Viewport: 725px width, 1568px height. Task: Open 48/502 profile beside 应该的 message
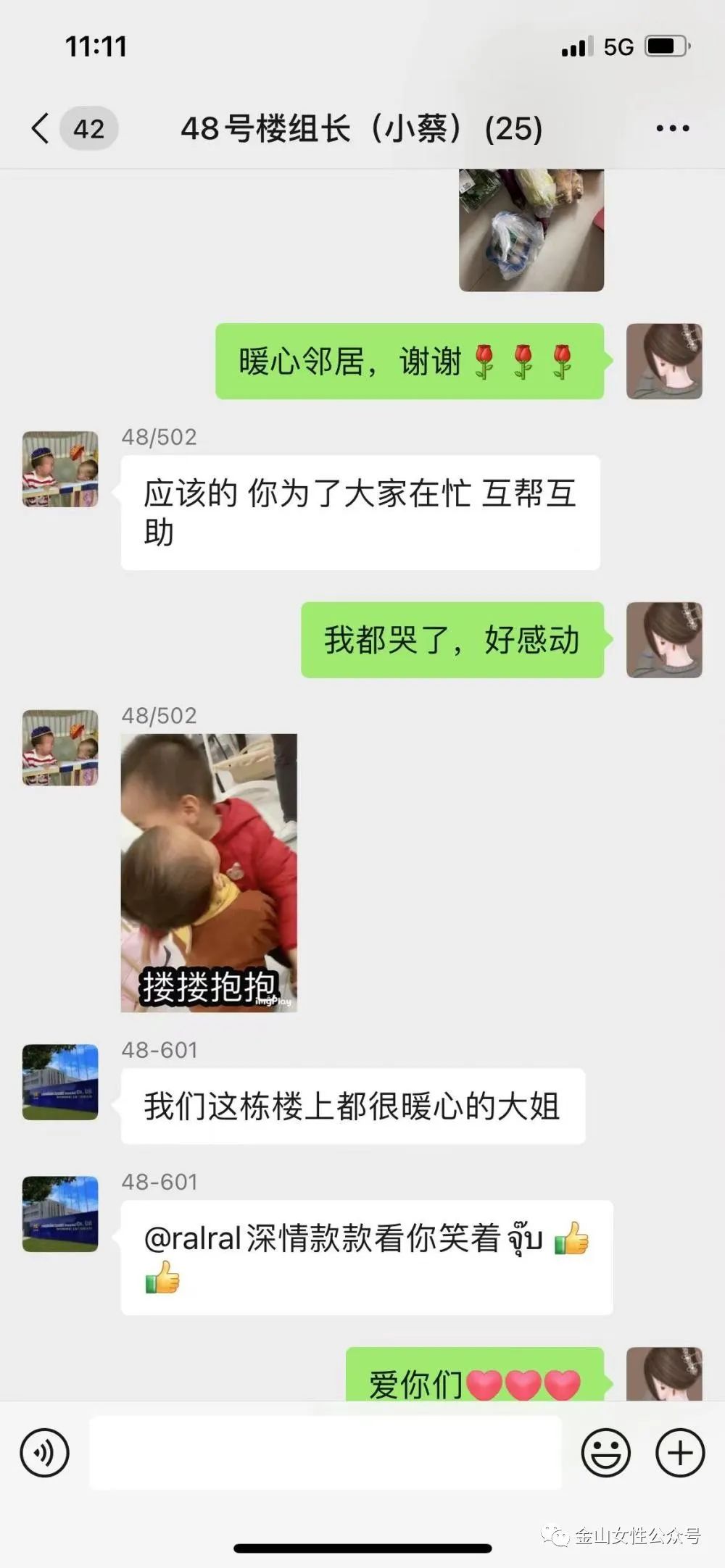pos(60,469)
